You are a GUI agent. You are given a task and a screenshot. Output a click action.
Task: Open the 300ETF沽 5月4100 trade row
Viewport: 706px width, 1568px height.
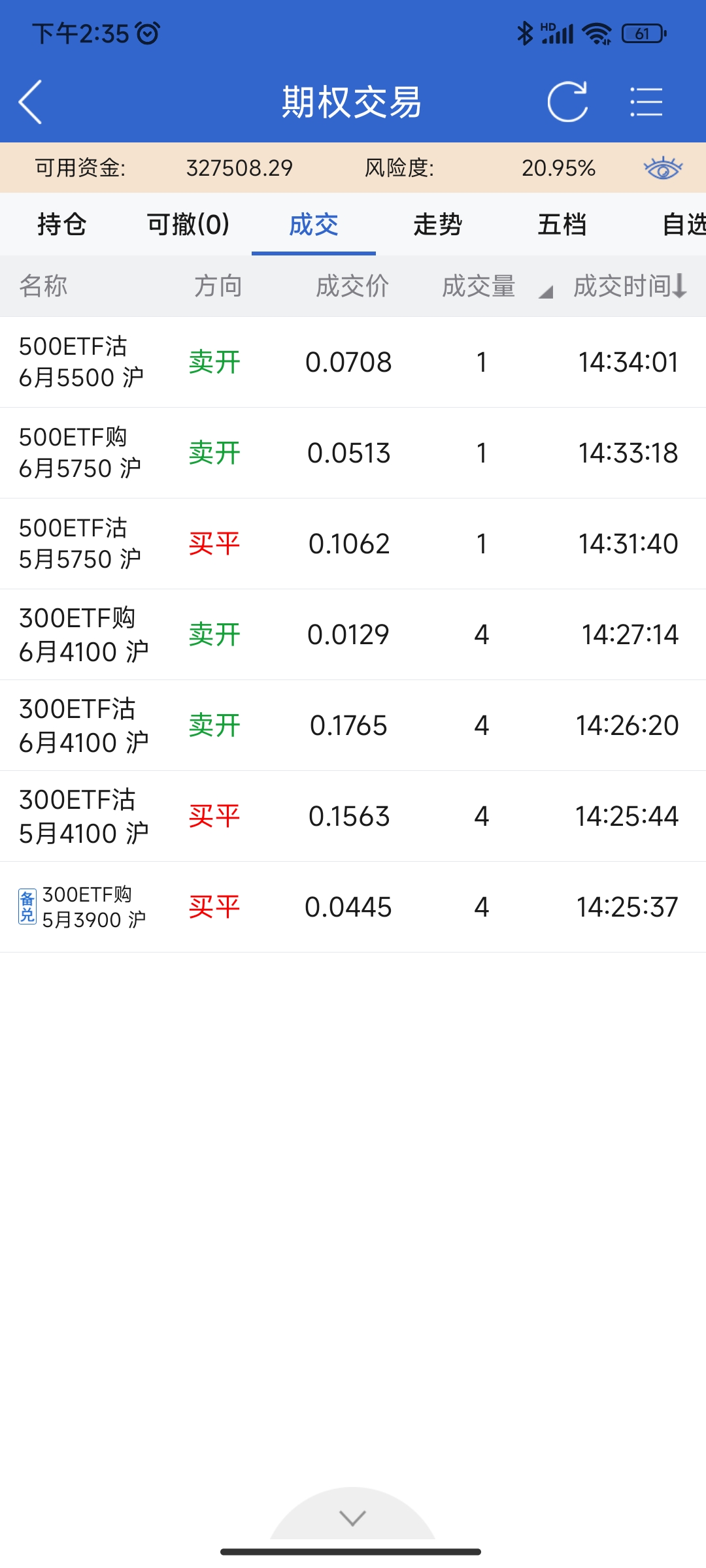click(353, 816)
